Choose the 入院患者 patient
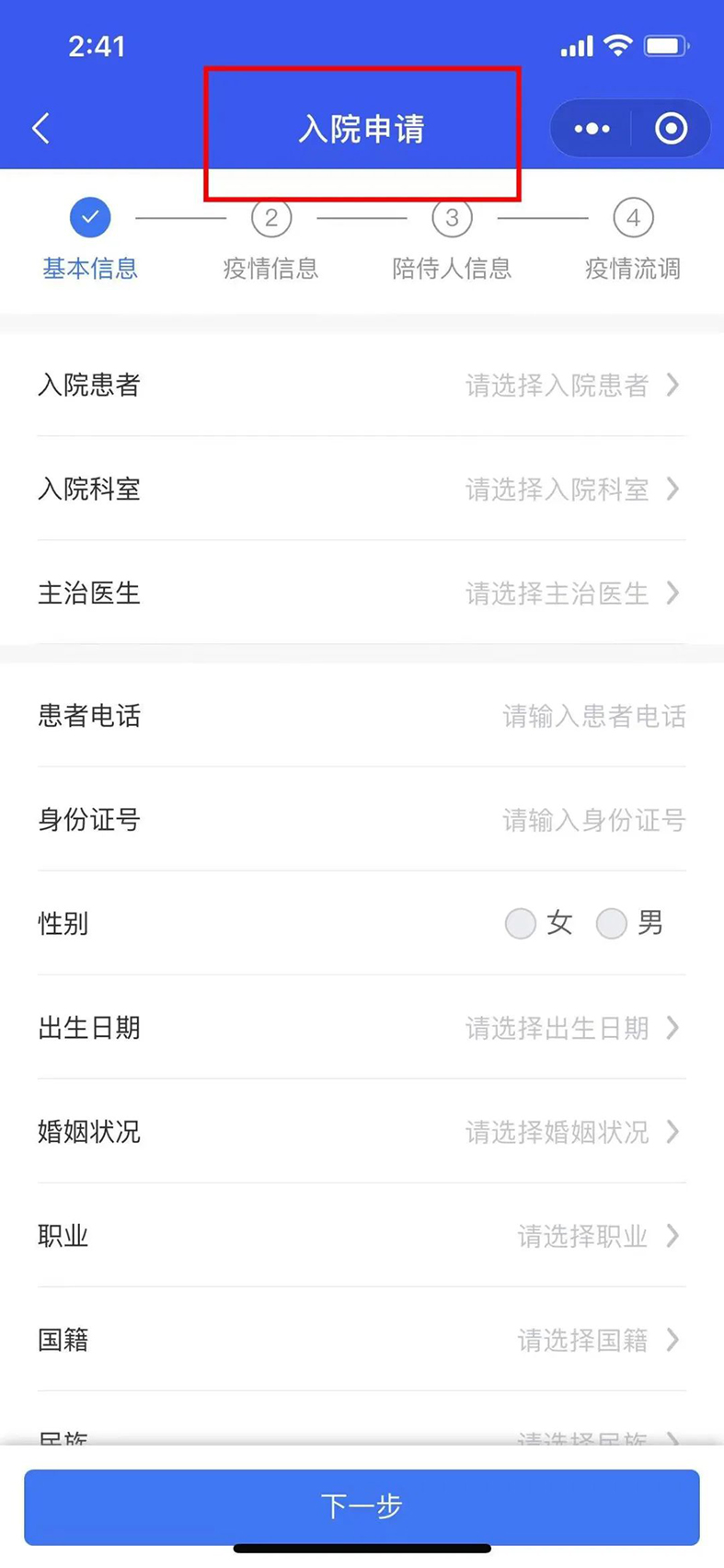This screenshot has width=724, height=1568. point(570,385)
